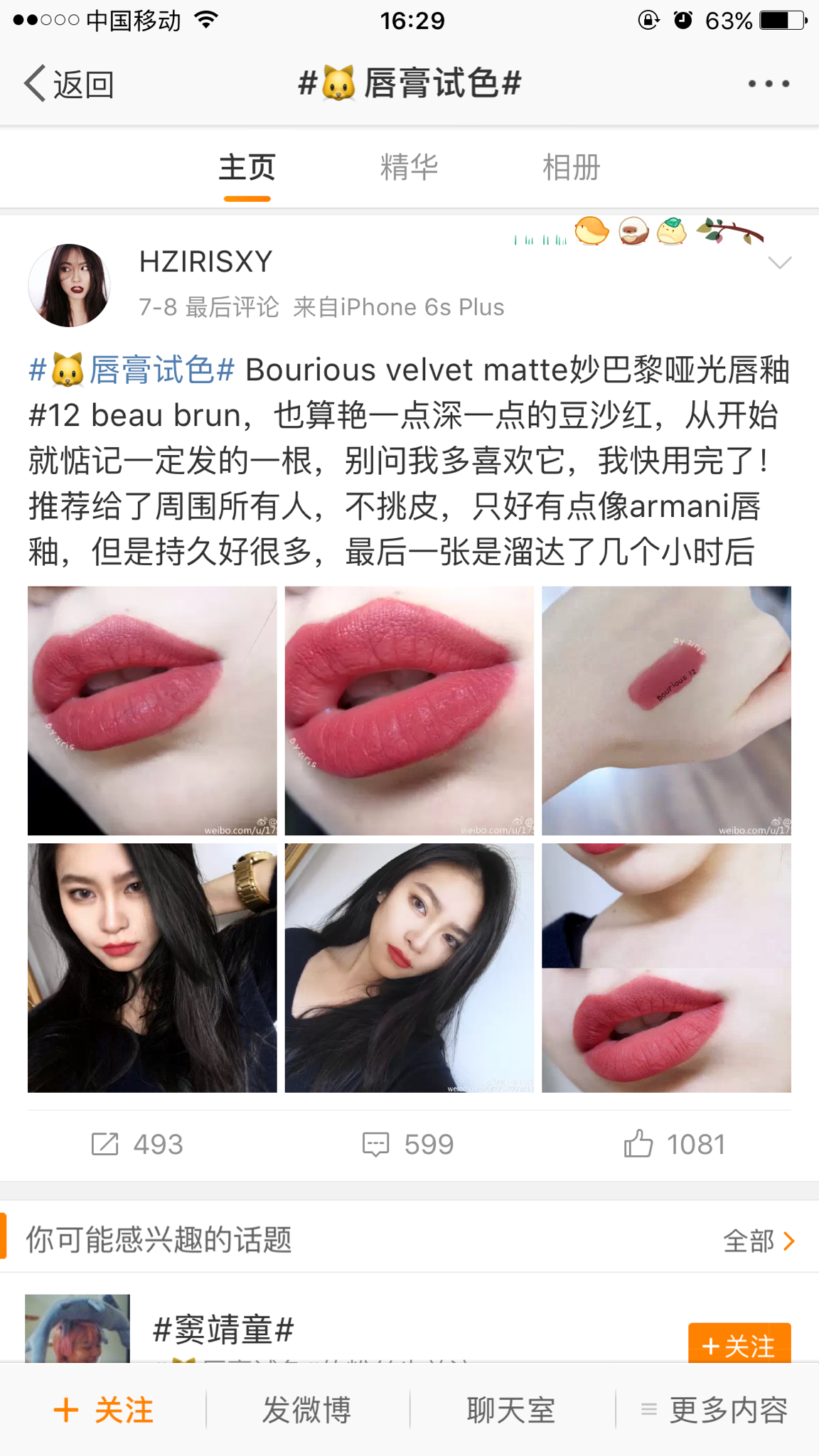This screenshot has width=819, height=1456.
Task: Expand the post options chevron beside HZIRISXY
Action: pyautogui.click(x=781, y=262)
